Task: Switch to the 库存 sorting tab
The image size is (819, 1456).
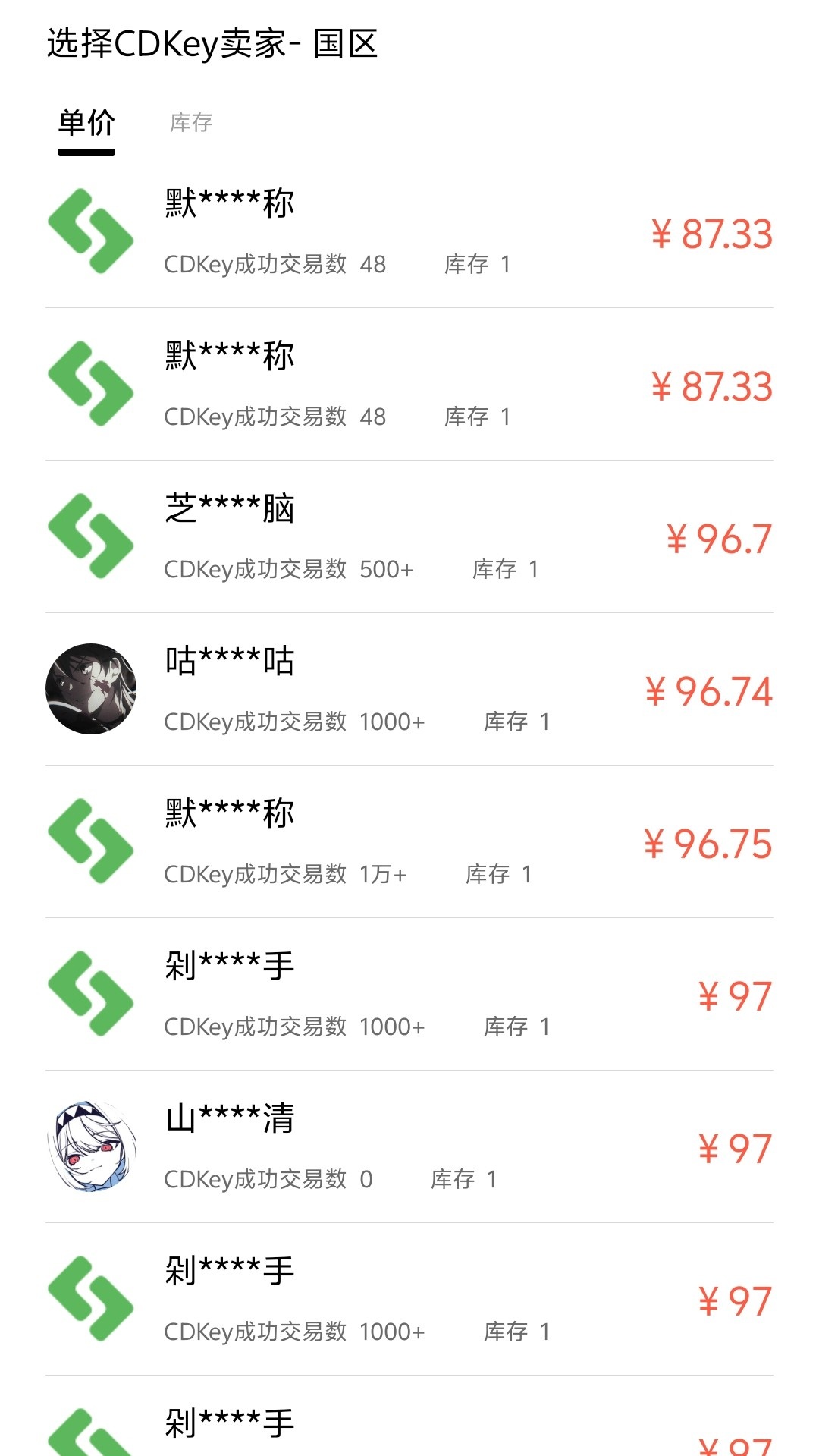Action: pos(191,123)
